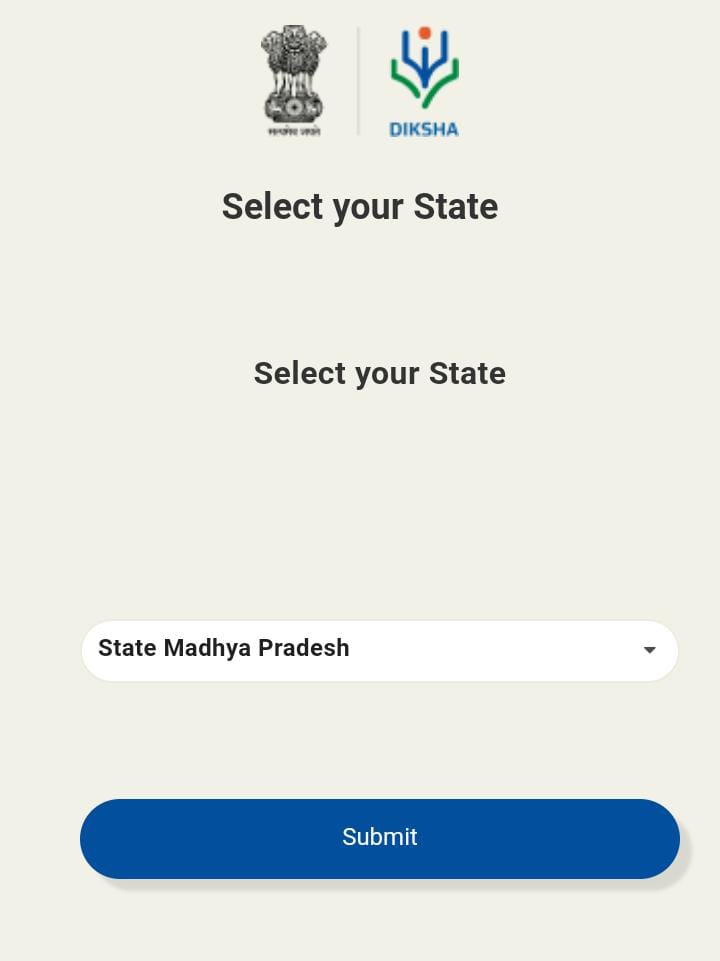Expand the State Madhya Pradesh dropdown

pyautogui.click(x=379, y=650)
